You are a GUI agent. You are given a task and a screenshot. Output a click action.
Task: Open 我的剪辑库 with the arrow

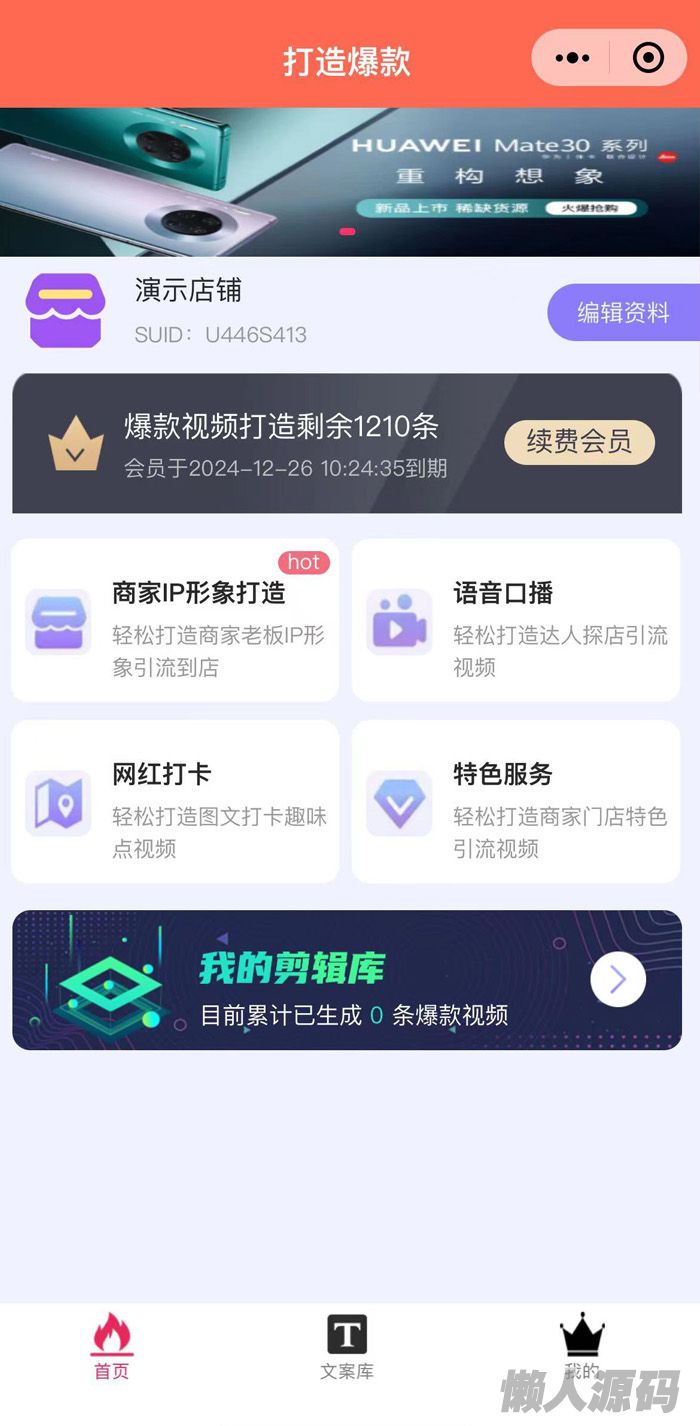point(617,980)
